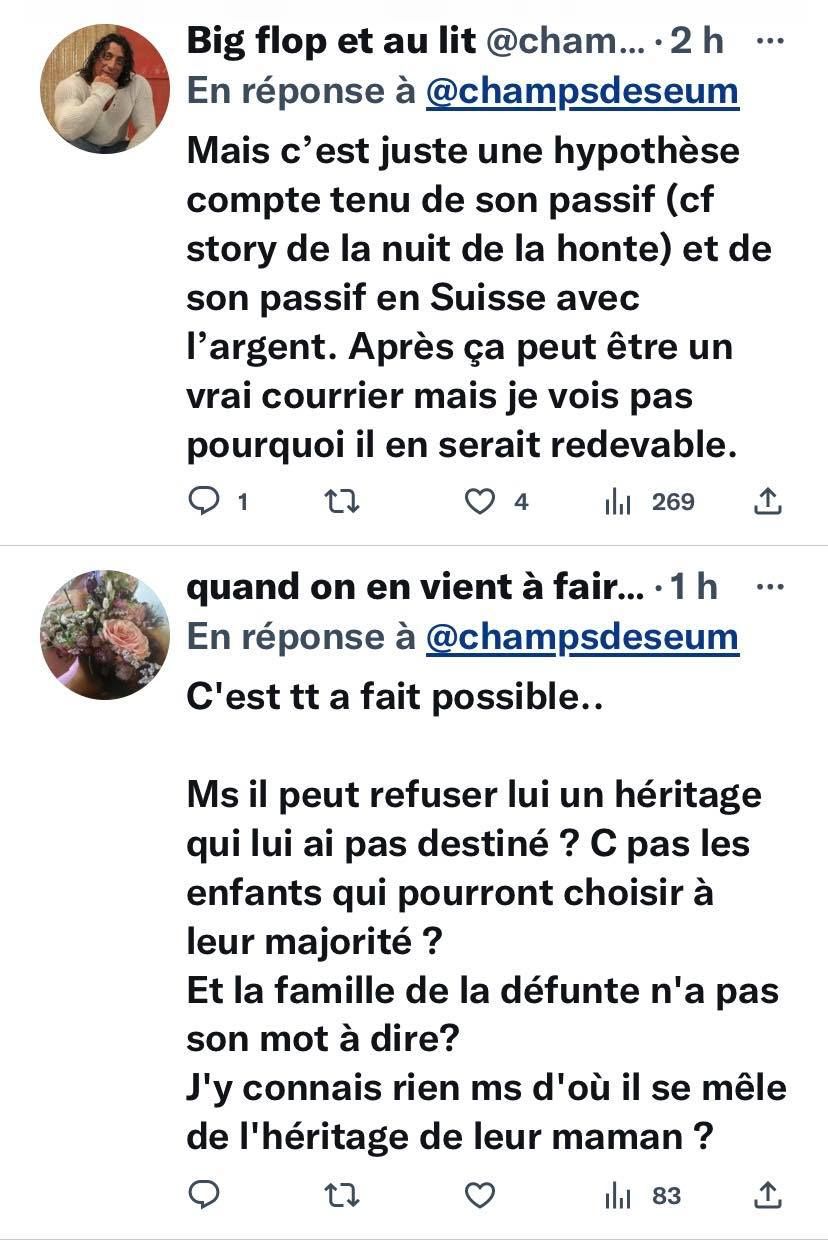The height and width of the screenshot is (1243, 828).
Task: Open Big flop et au lit's profile picture
Action: point(105,88)
